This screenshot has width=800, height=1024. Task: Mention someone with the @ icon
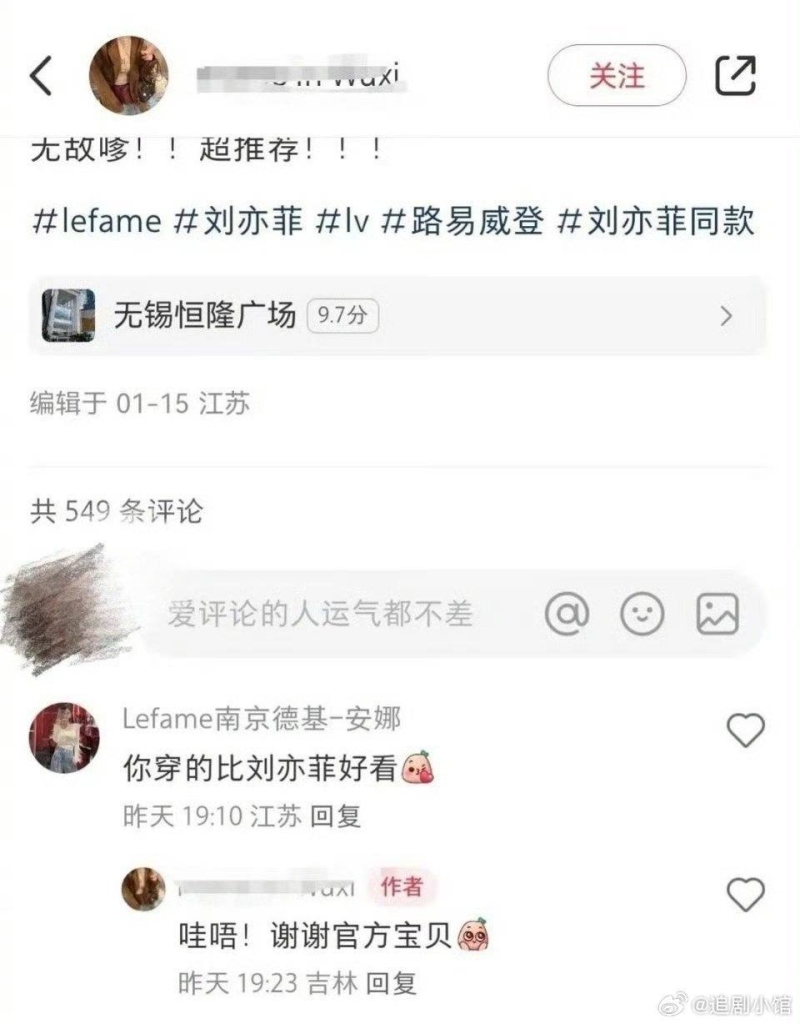[x=567, y=614]
